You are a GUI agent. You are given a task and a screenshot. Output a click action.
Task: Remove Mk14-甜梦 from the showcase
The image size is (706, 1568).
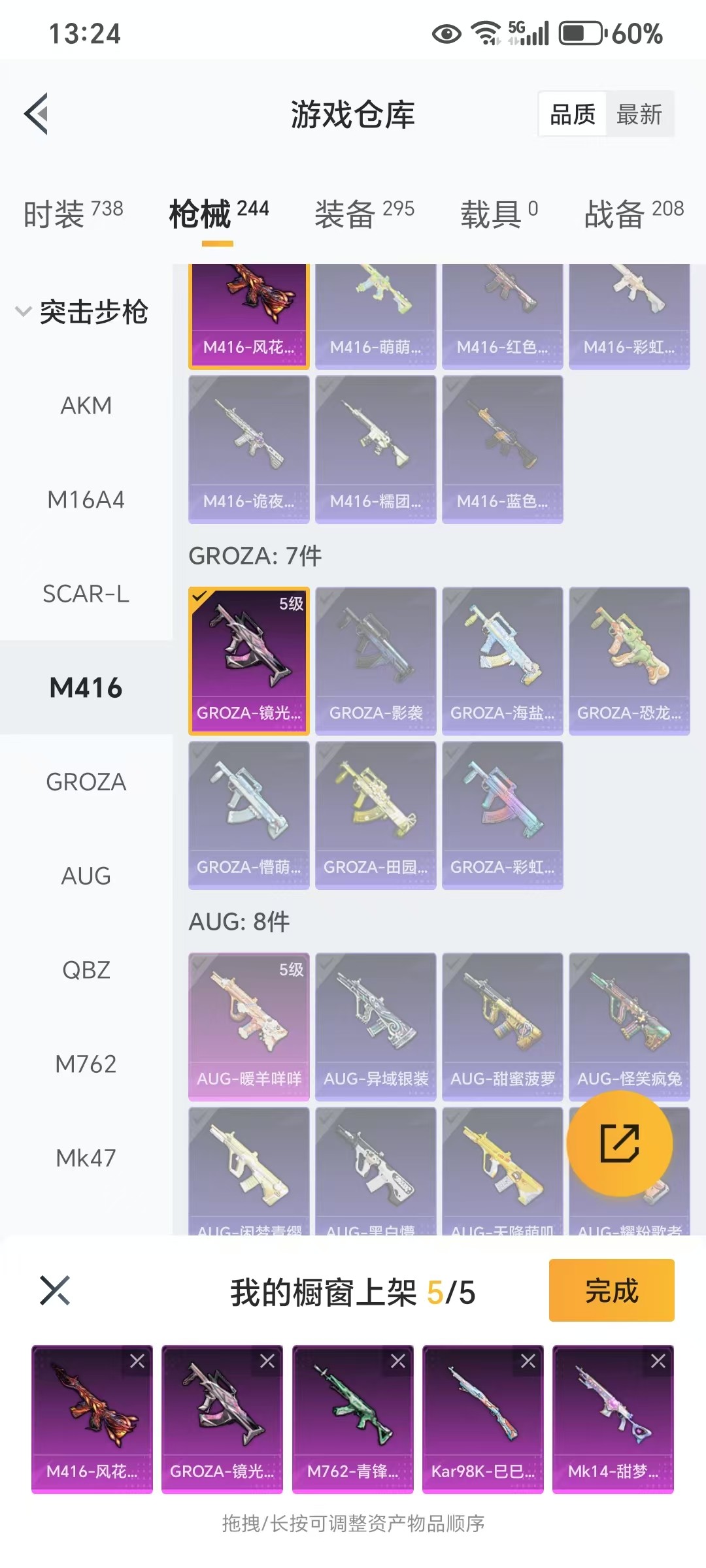coord(658,1362)
